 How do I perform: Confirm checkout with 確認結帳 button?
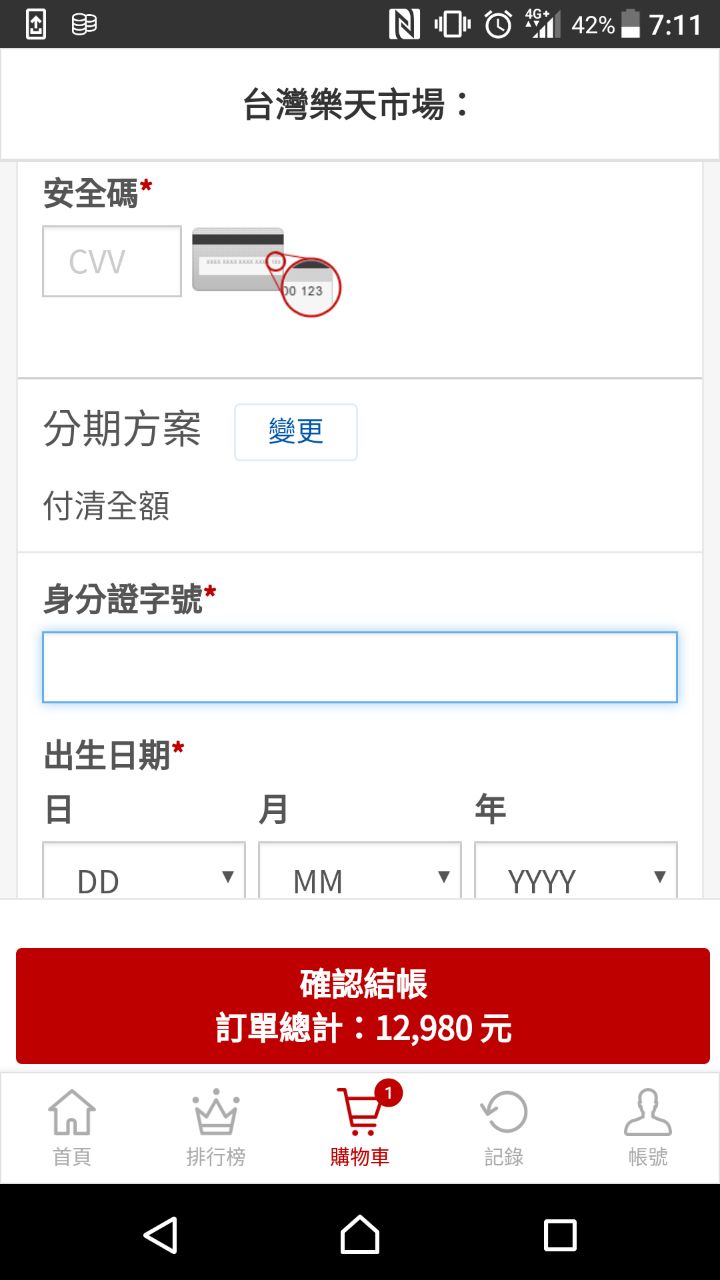tap(363, 1006)
